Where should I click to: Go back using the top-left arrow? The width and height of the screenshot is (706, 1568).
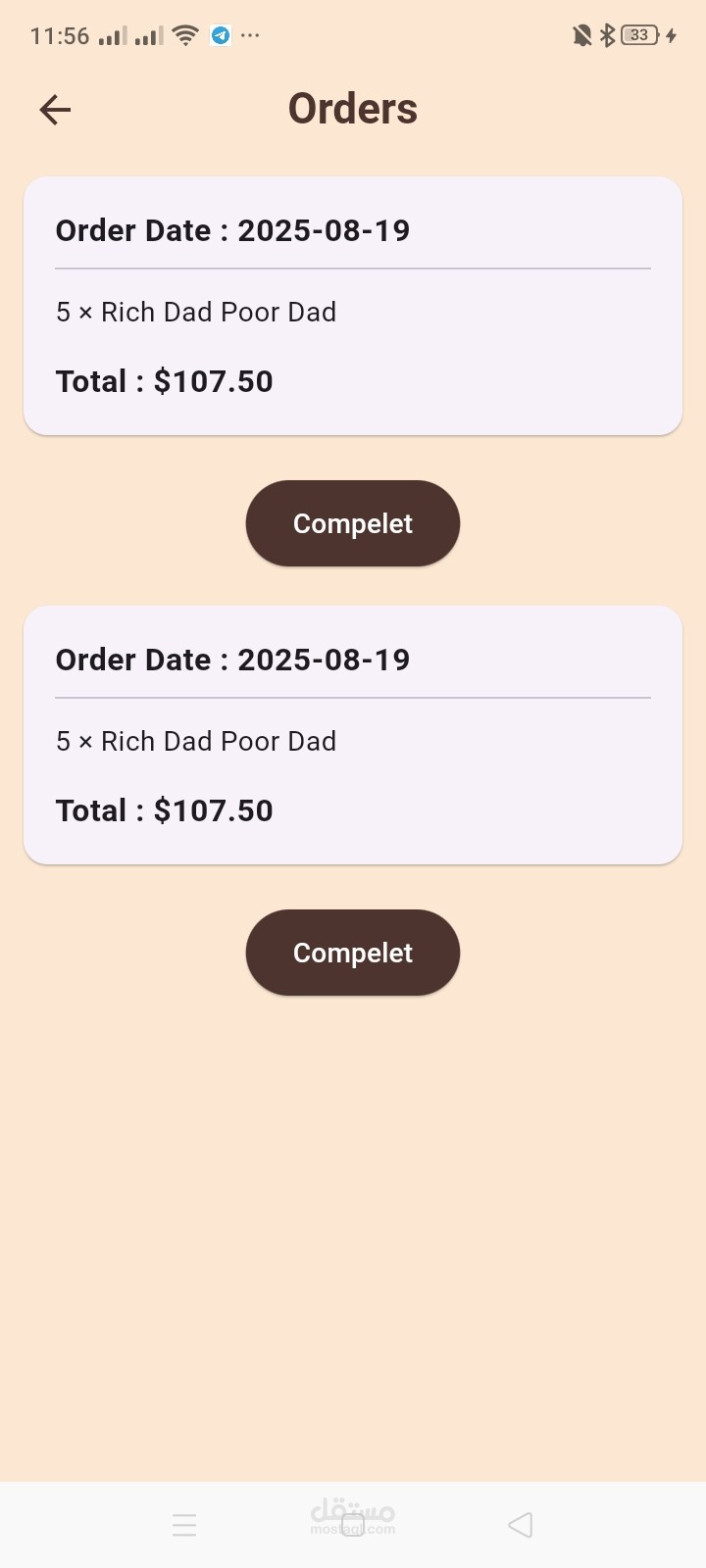55,110
